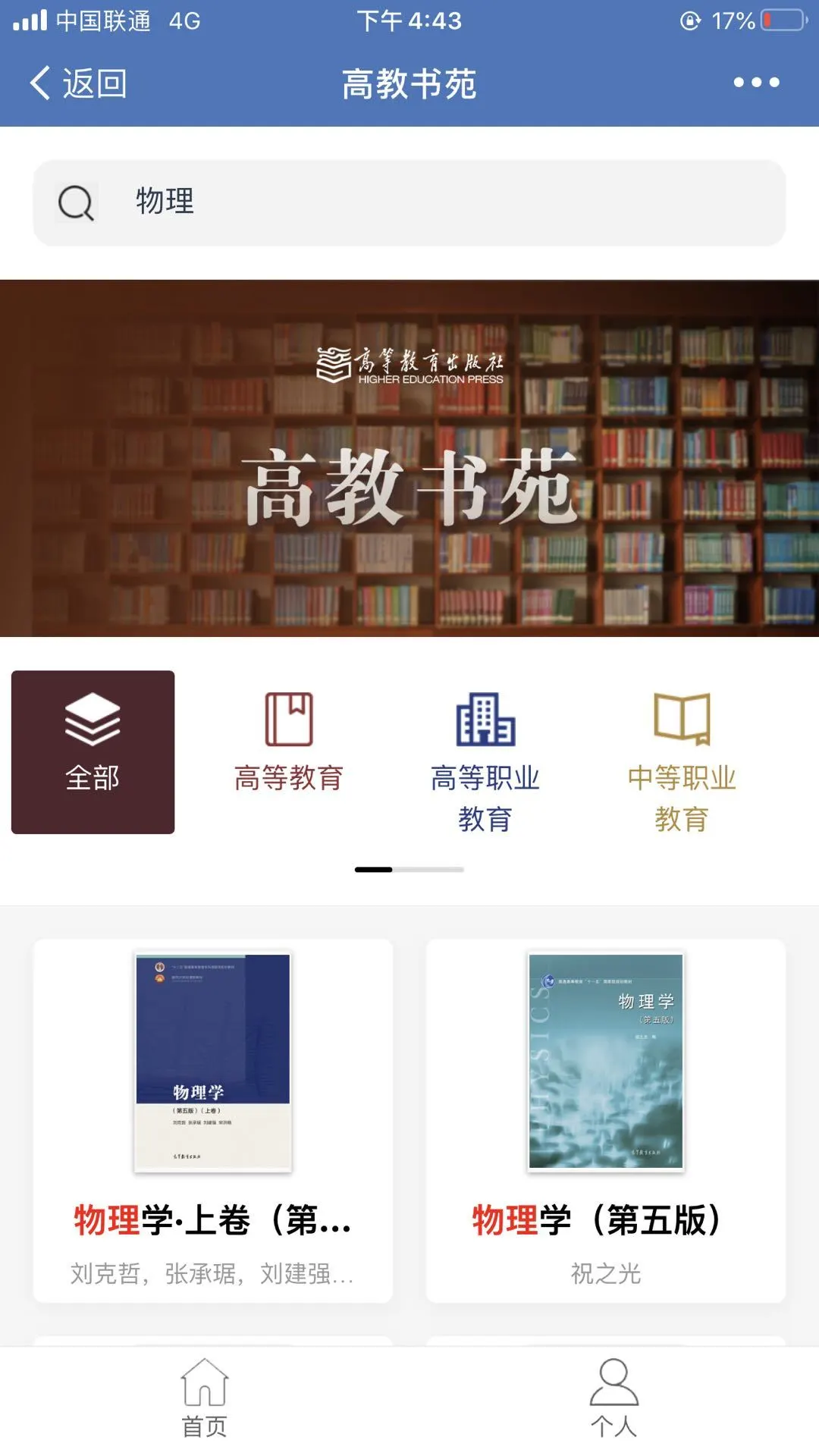Go to the 首页 tab
This screenshot has width=819, height=1456.
pos(205,1398)
